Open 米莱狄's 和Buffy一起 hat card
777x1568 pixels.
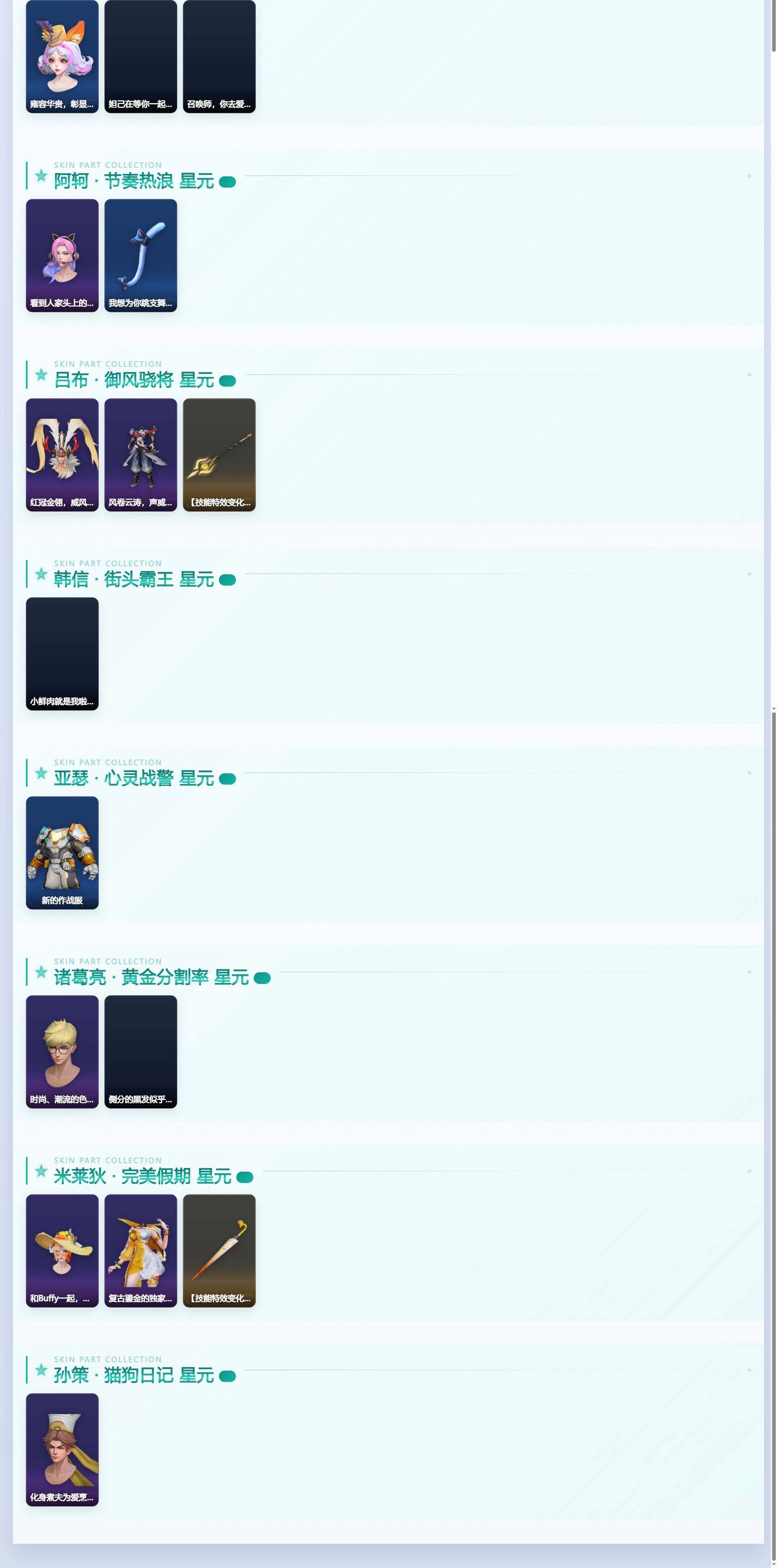pyautogui.click(x=62, y=1251)
